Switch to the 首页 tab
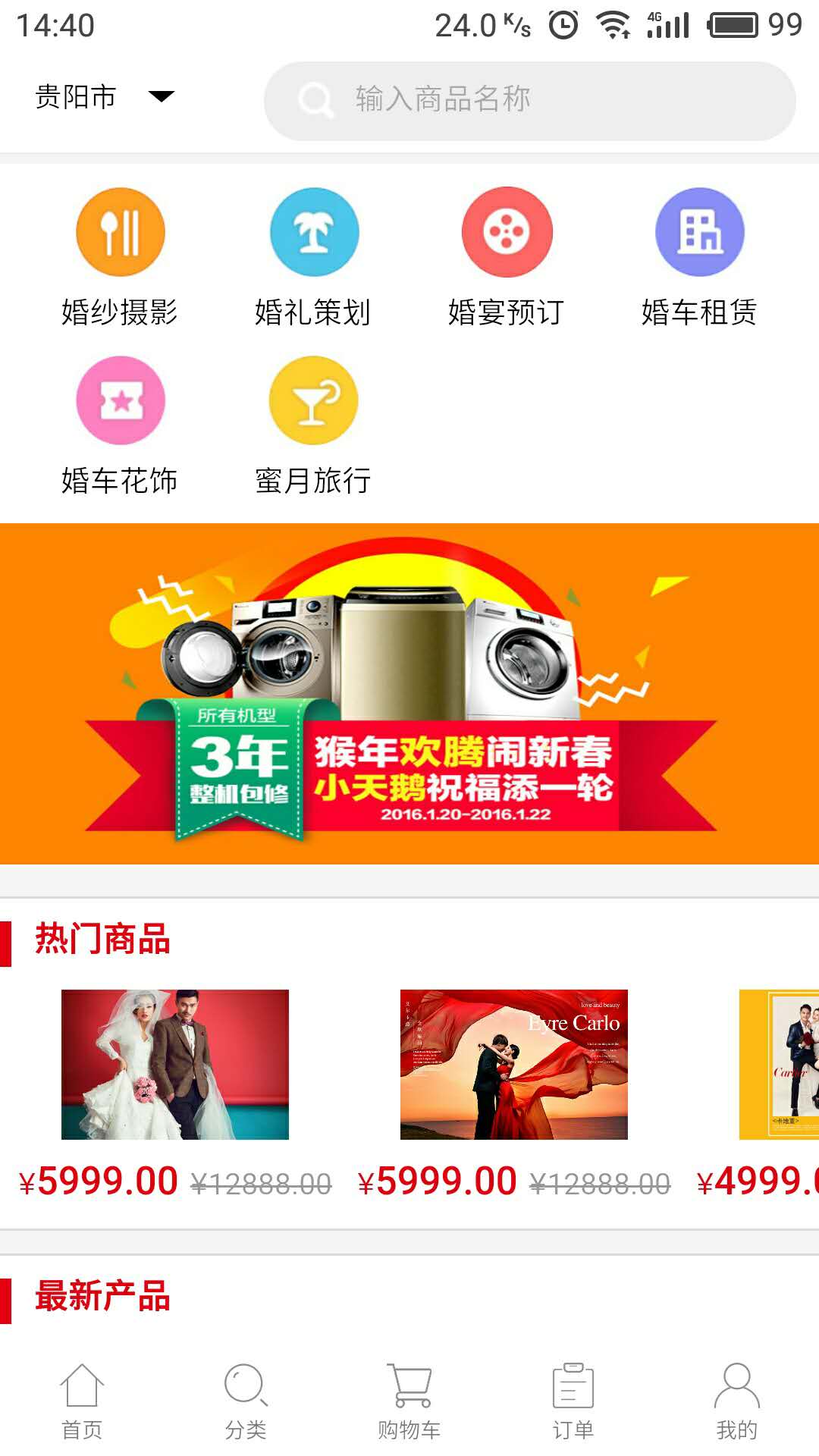This screenshot has height=1456, width=819. click(x=82, y=1401)
